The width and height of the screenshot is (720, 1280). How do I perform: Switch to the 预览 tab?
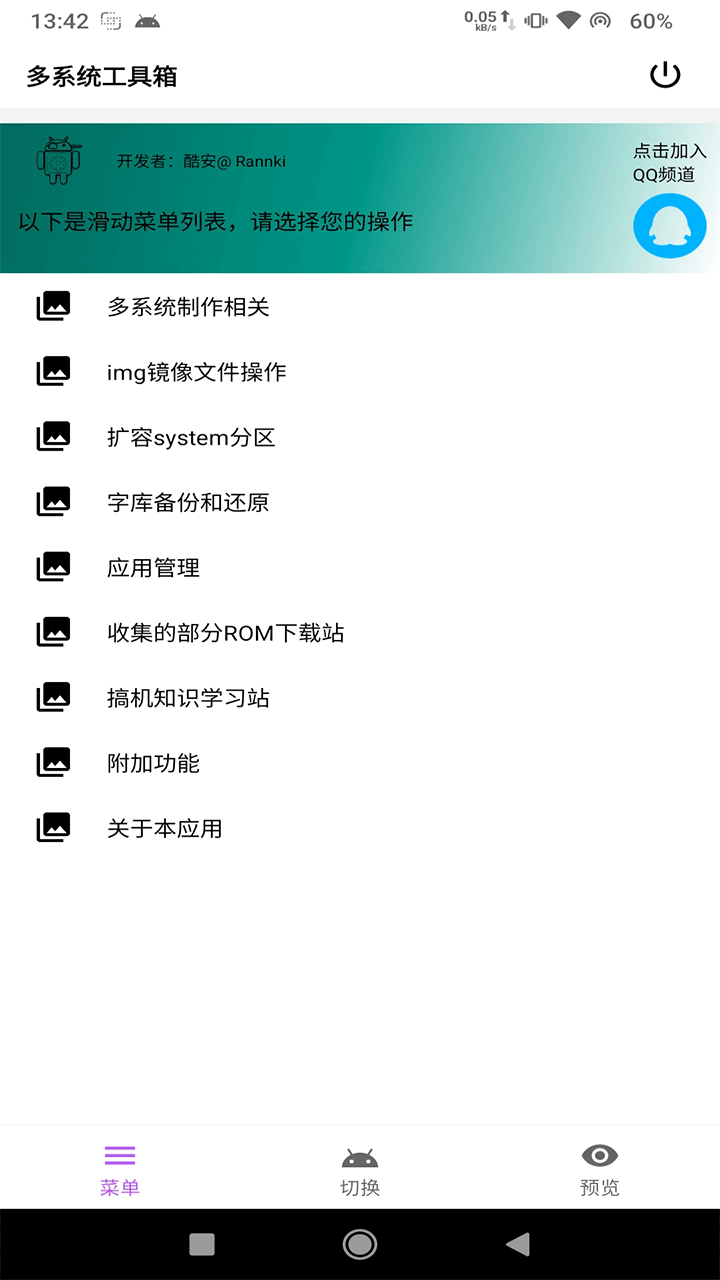[x=600, y=1170]
